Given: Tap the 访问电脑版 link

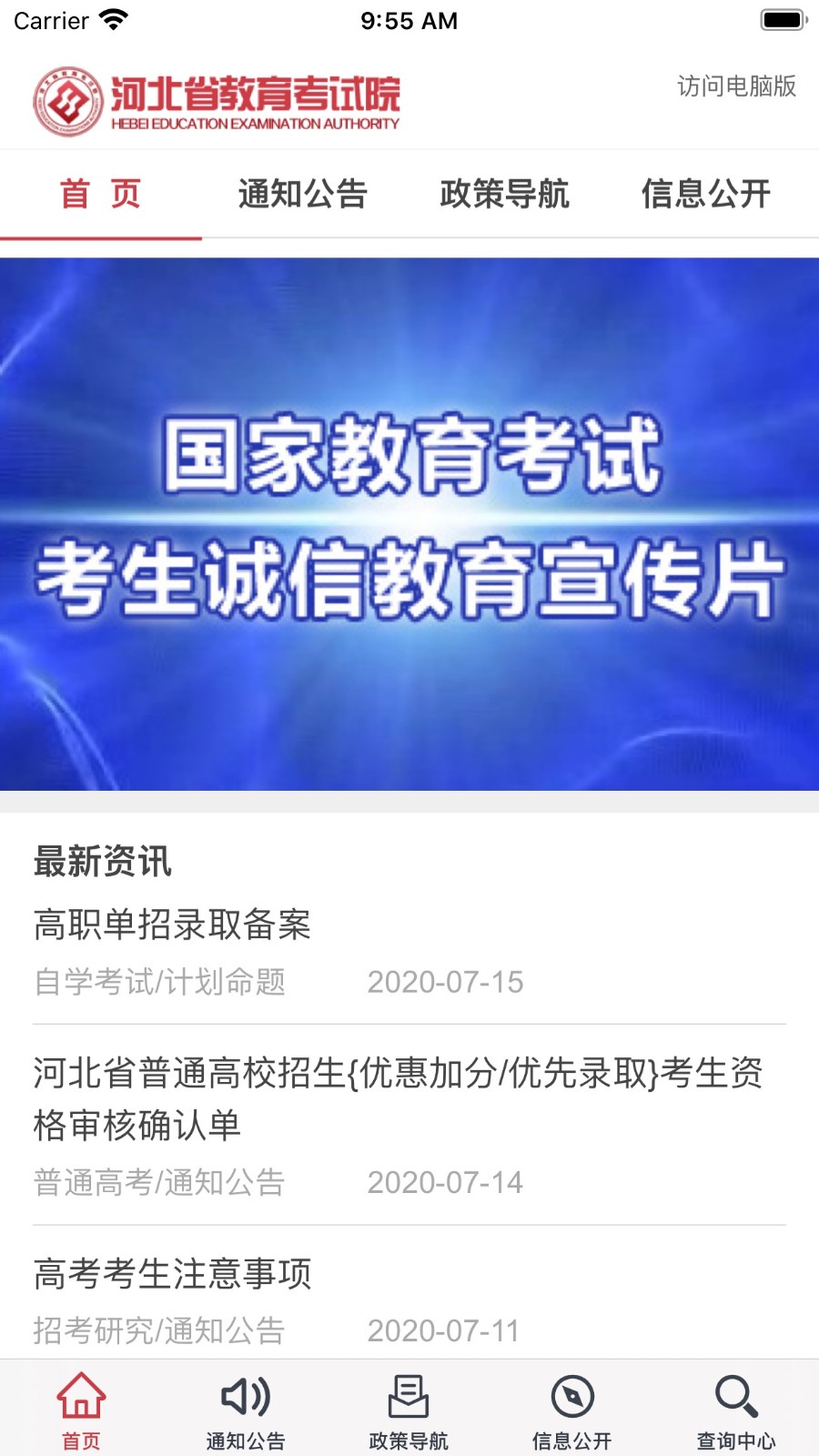Looking at the screenshot, I should point(736,86).
